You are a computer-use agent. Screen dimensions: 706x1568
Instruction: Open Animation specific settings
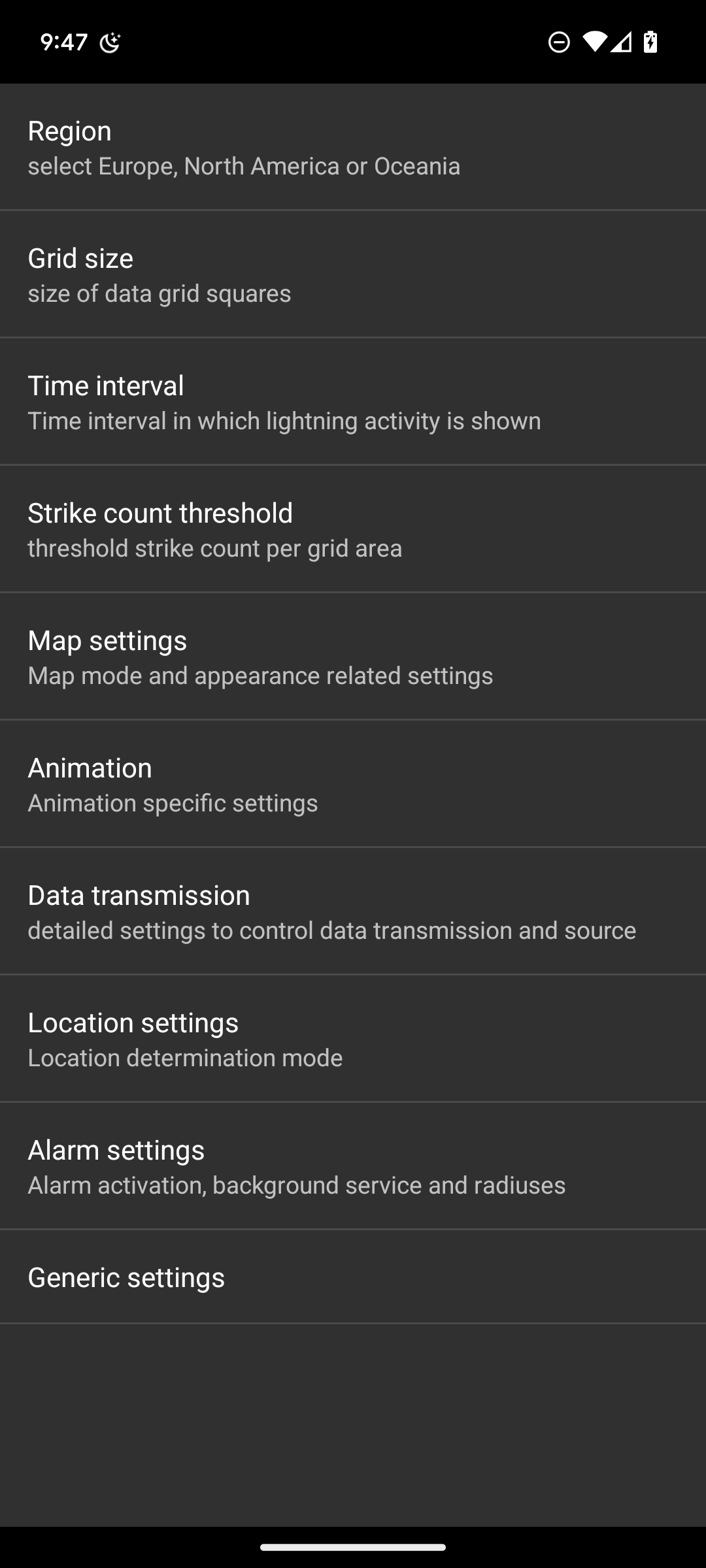(x=353, y=783)
